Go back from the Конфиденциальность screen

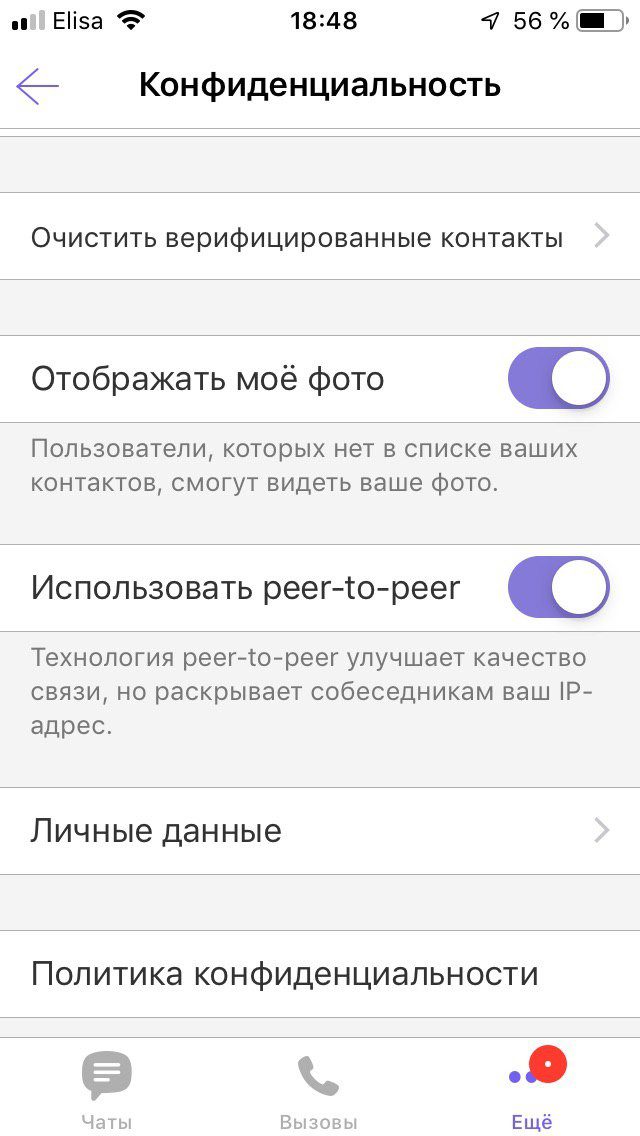pyautogui.click(x=38, y=87)
